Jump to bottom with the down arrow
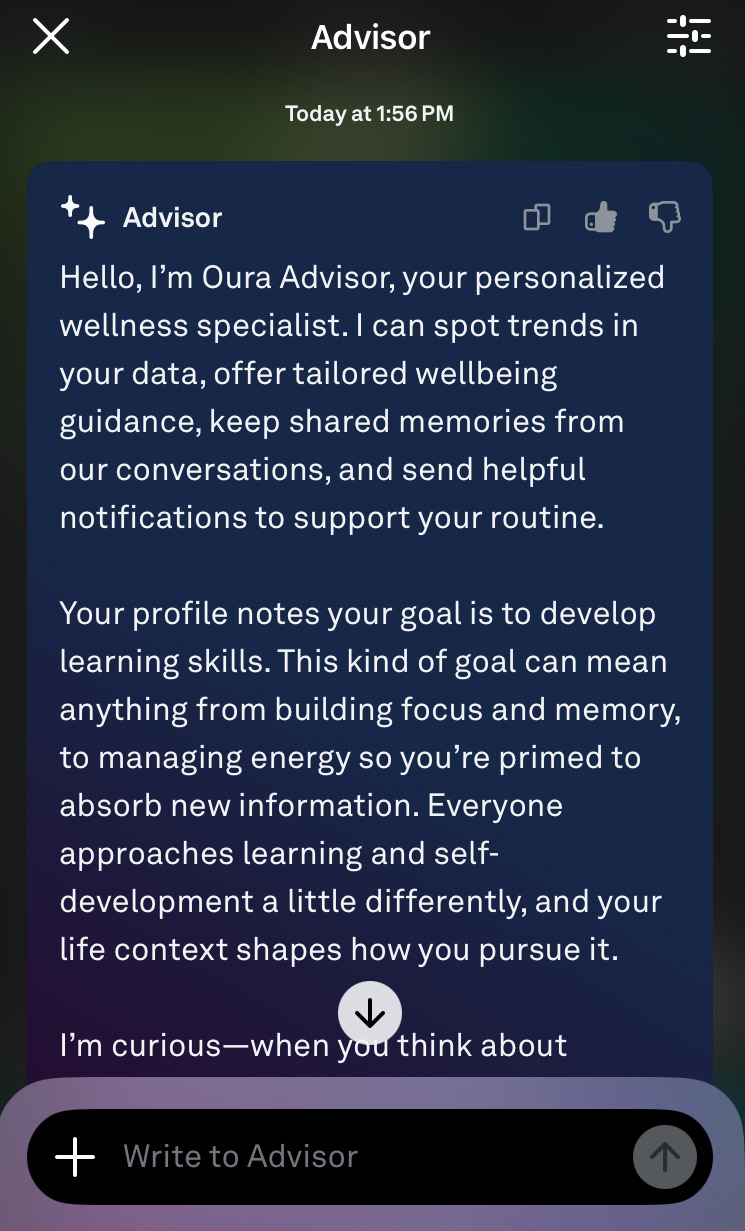 click(370, 1013)
